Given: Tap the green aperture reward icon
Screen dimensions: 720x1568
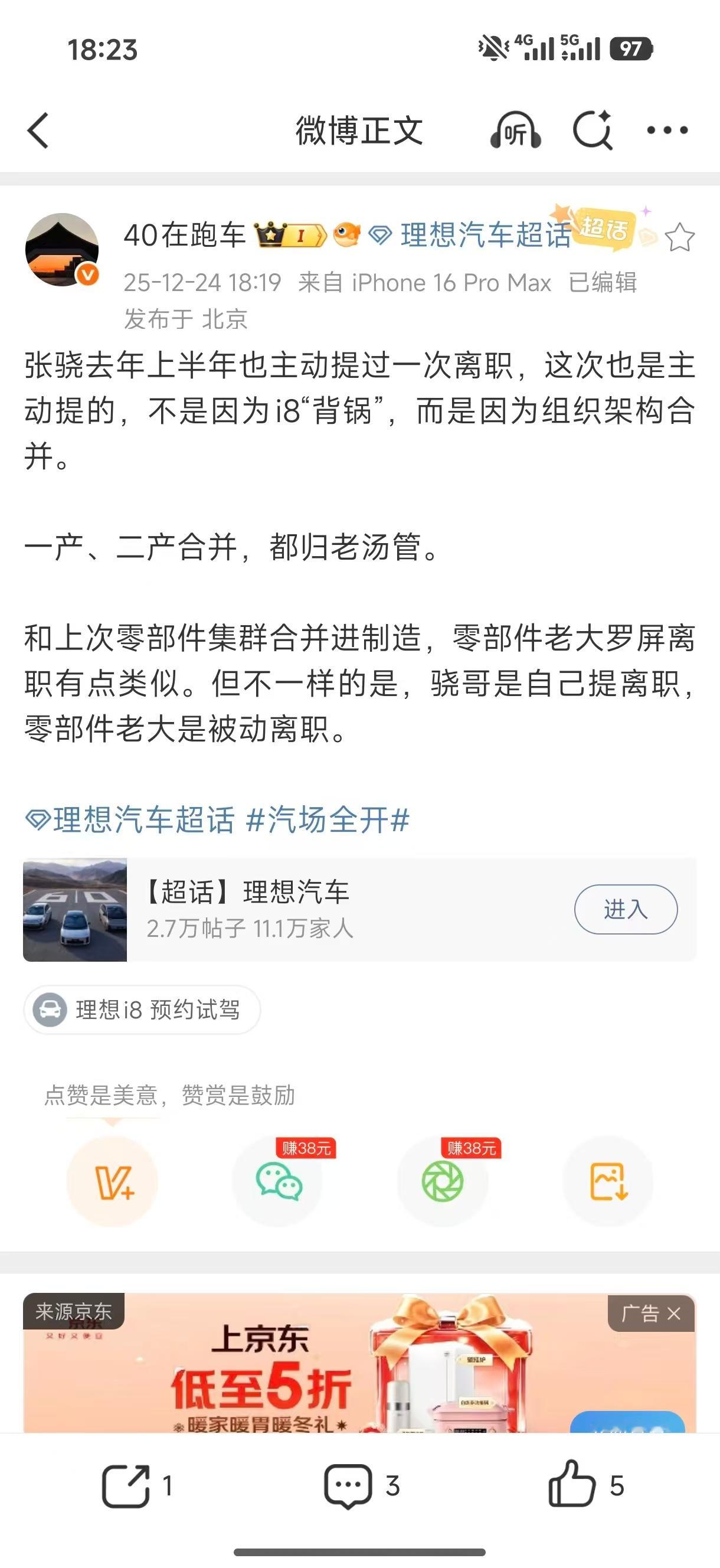Looking at the screenshot, I should [x=443, y=1180].
